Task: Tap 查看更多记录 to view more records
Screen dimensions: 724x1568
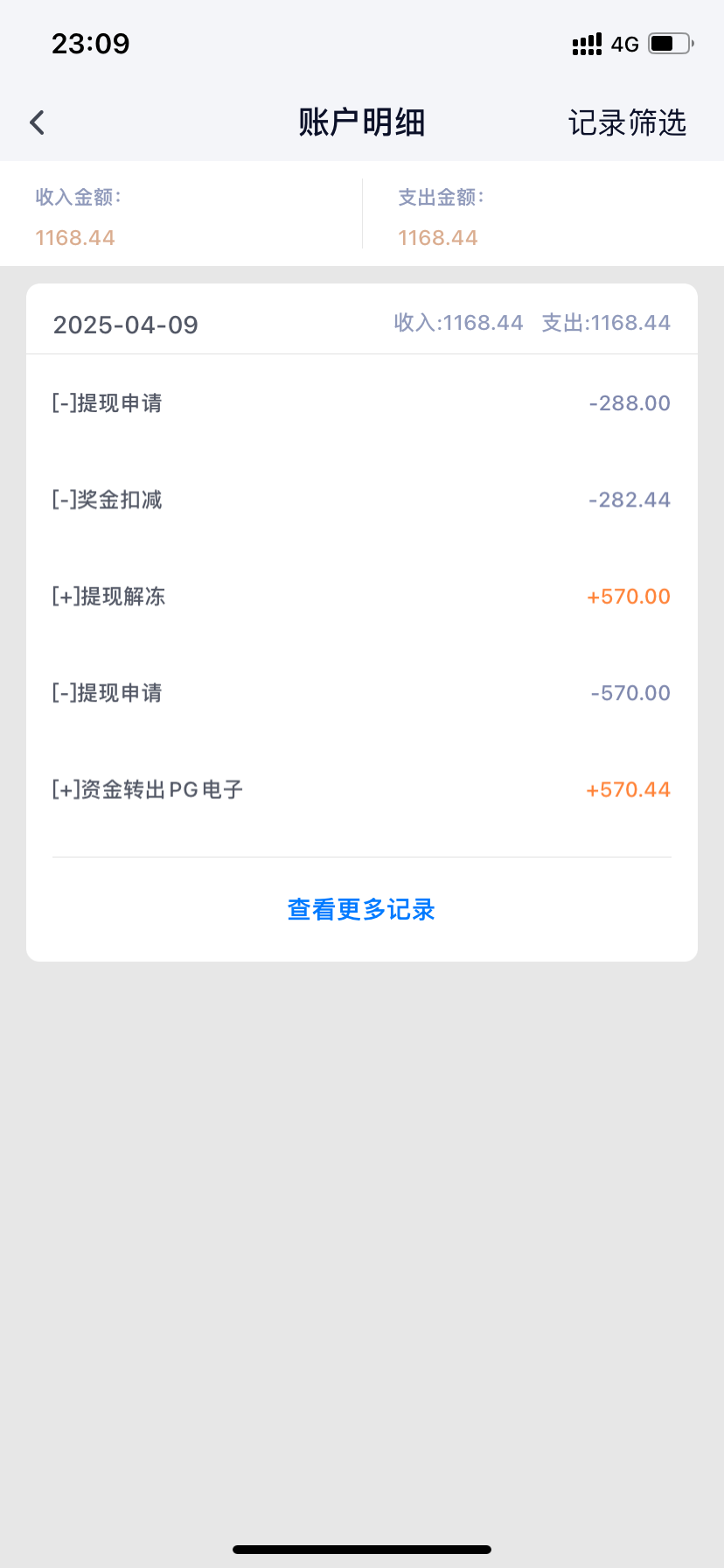Action: click(x=361, y=910)
